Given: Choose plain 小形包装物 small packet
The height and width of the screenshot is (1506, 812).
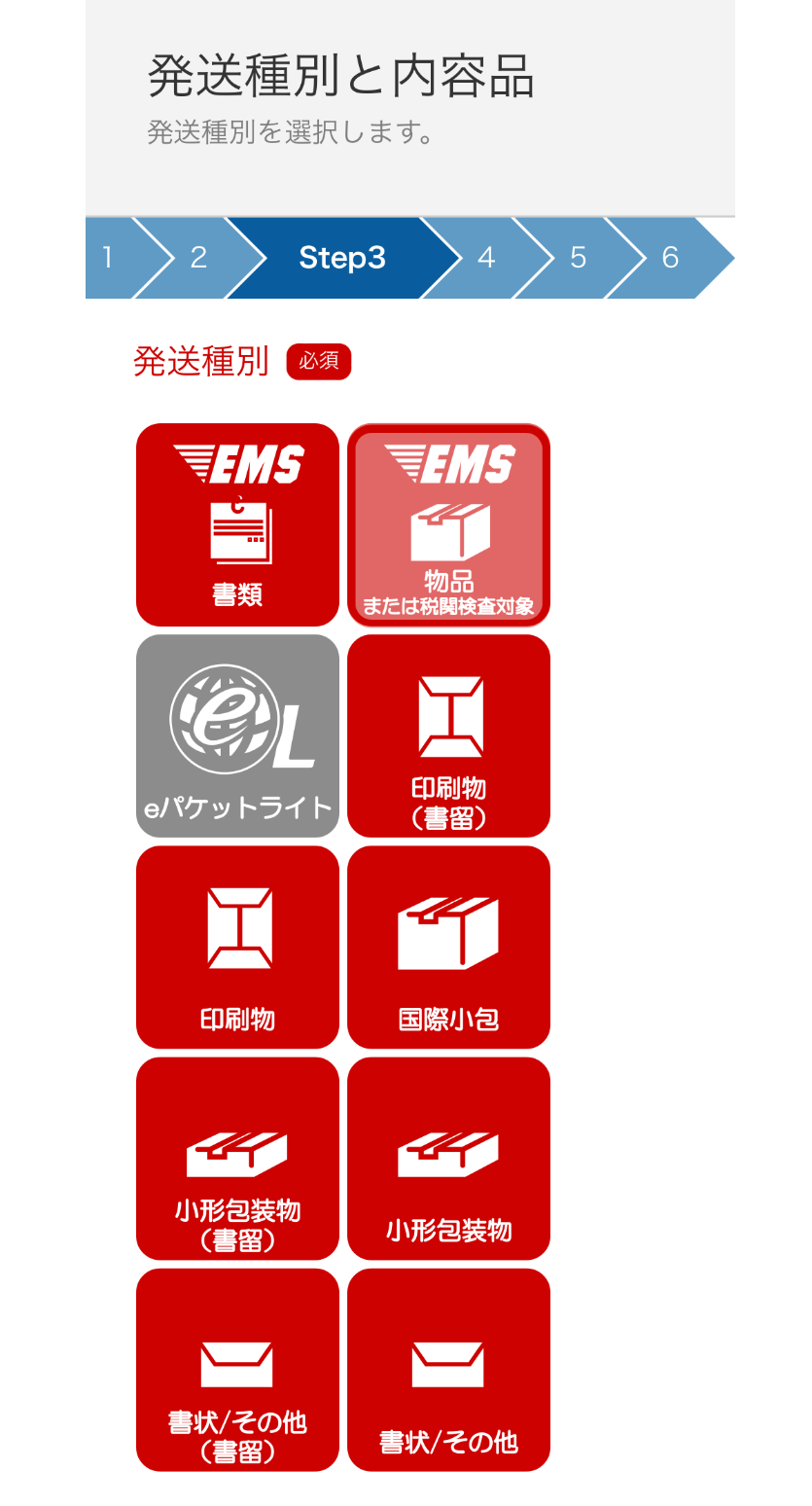Looking at the screenshot, I should tap(448, 1158).
